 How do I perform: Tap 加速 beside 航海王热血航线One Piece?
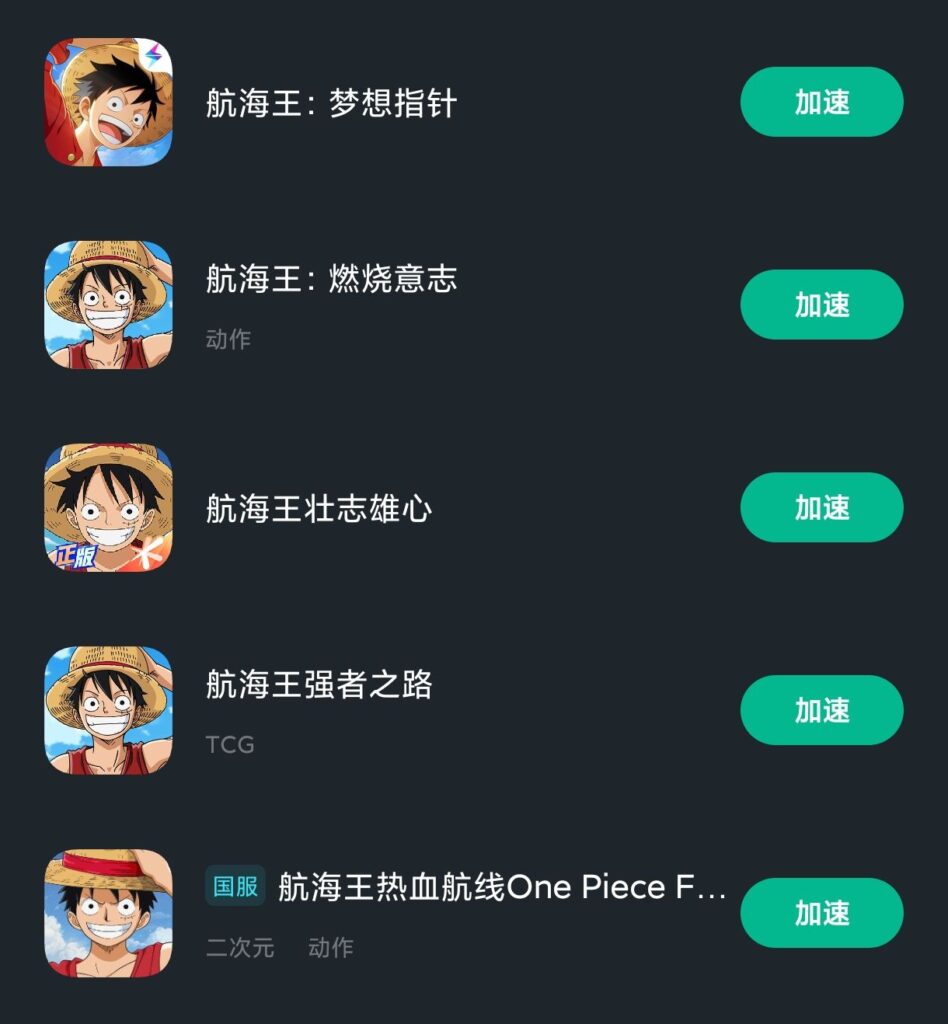click(x=821, y=913)
